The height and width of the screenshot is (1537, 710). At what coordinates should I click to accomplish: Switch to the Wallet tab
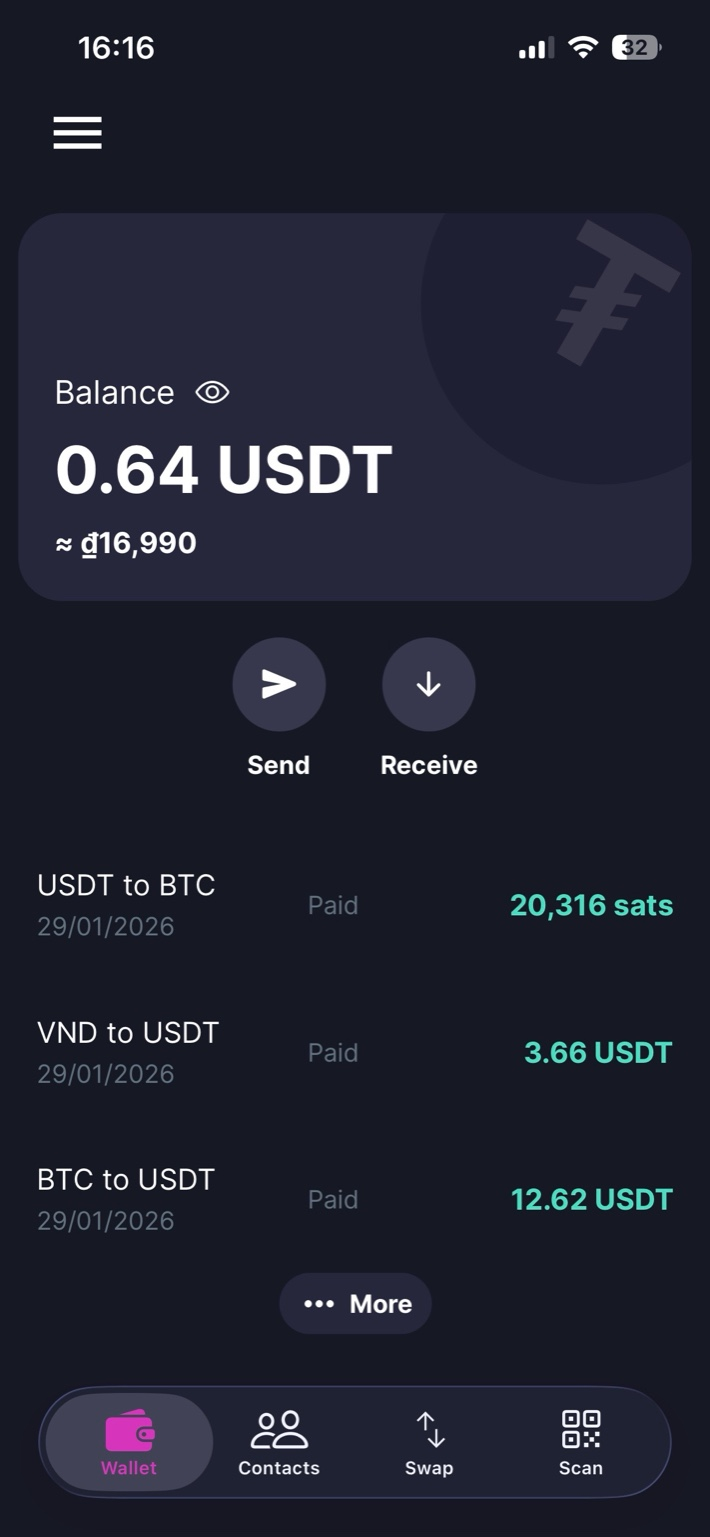[129, 1442]
